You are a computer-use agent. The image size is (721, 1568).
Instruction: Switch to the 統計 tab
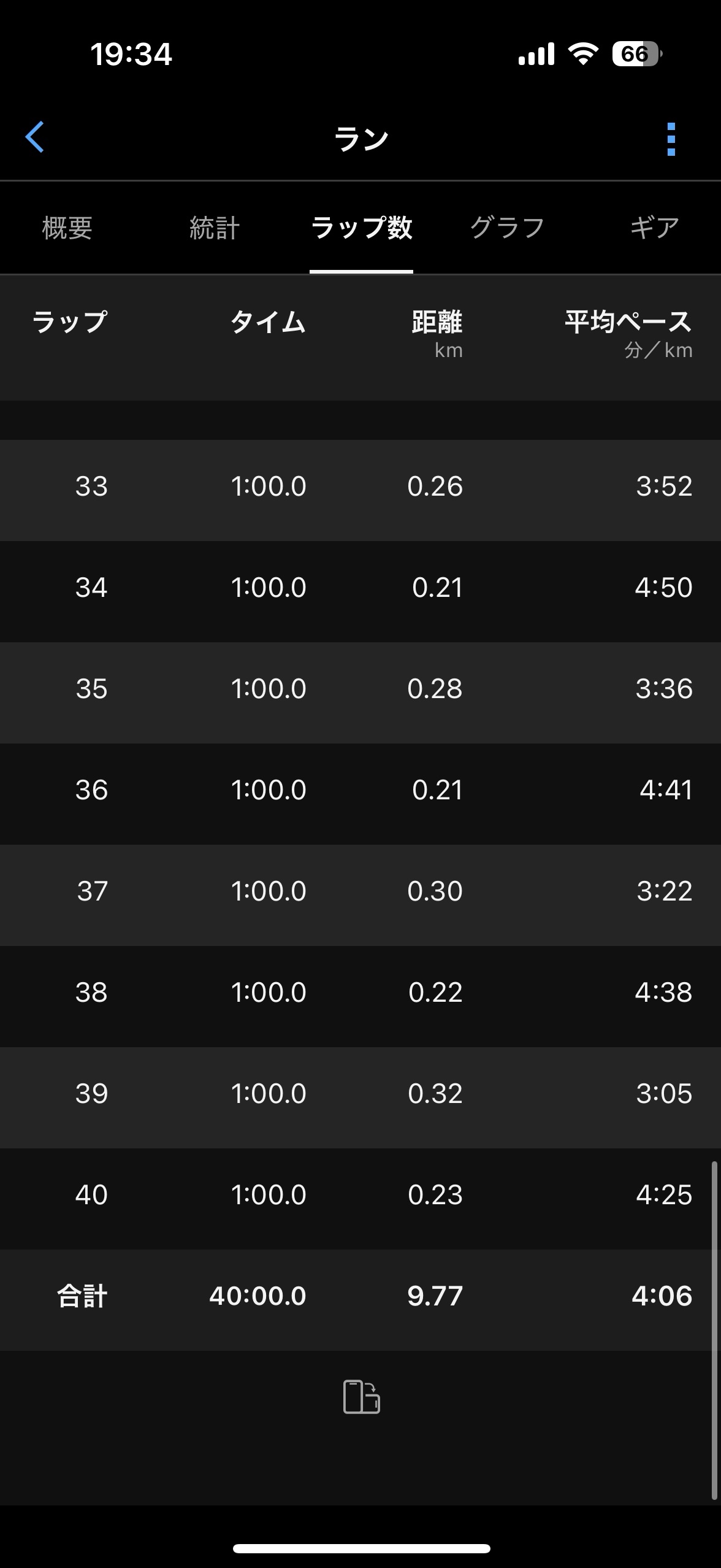(x=214, y=228)
